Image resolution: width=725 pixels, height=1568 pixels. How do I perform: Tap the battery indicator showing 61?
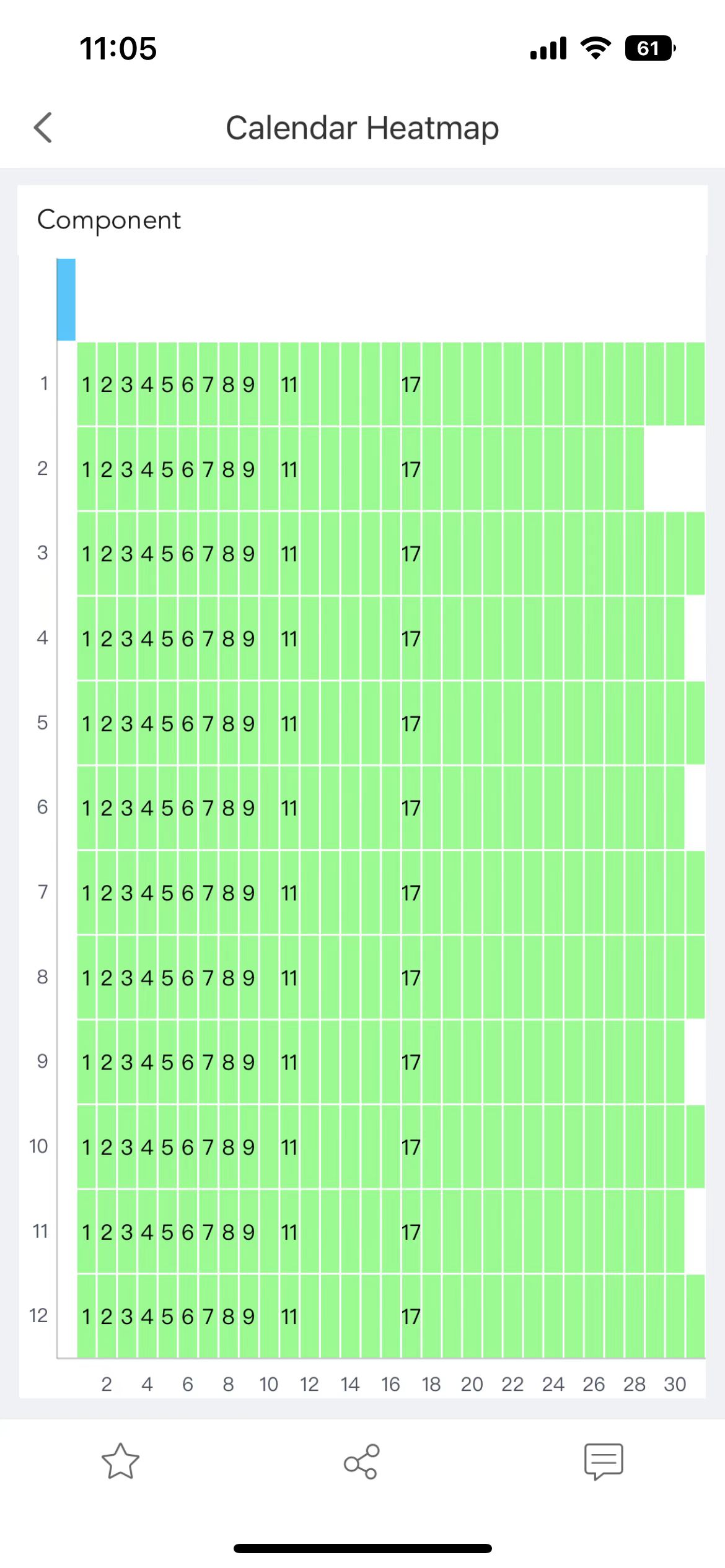click(649, 48)
